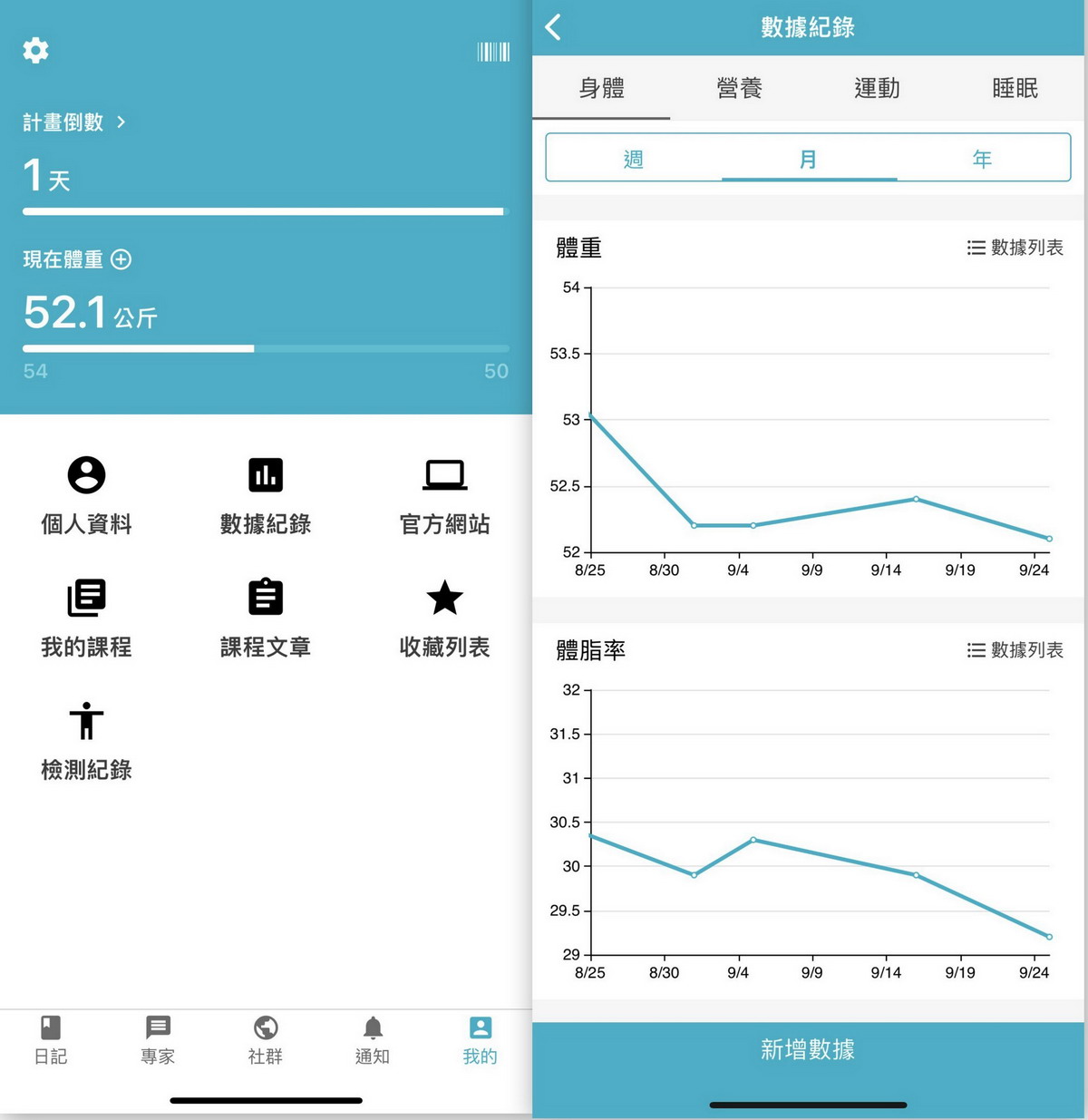
Task: Switch to the 營養 tab
Action: click(739, 88)
